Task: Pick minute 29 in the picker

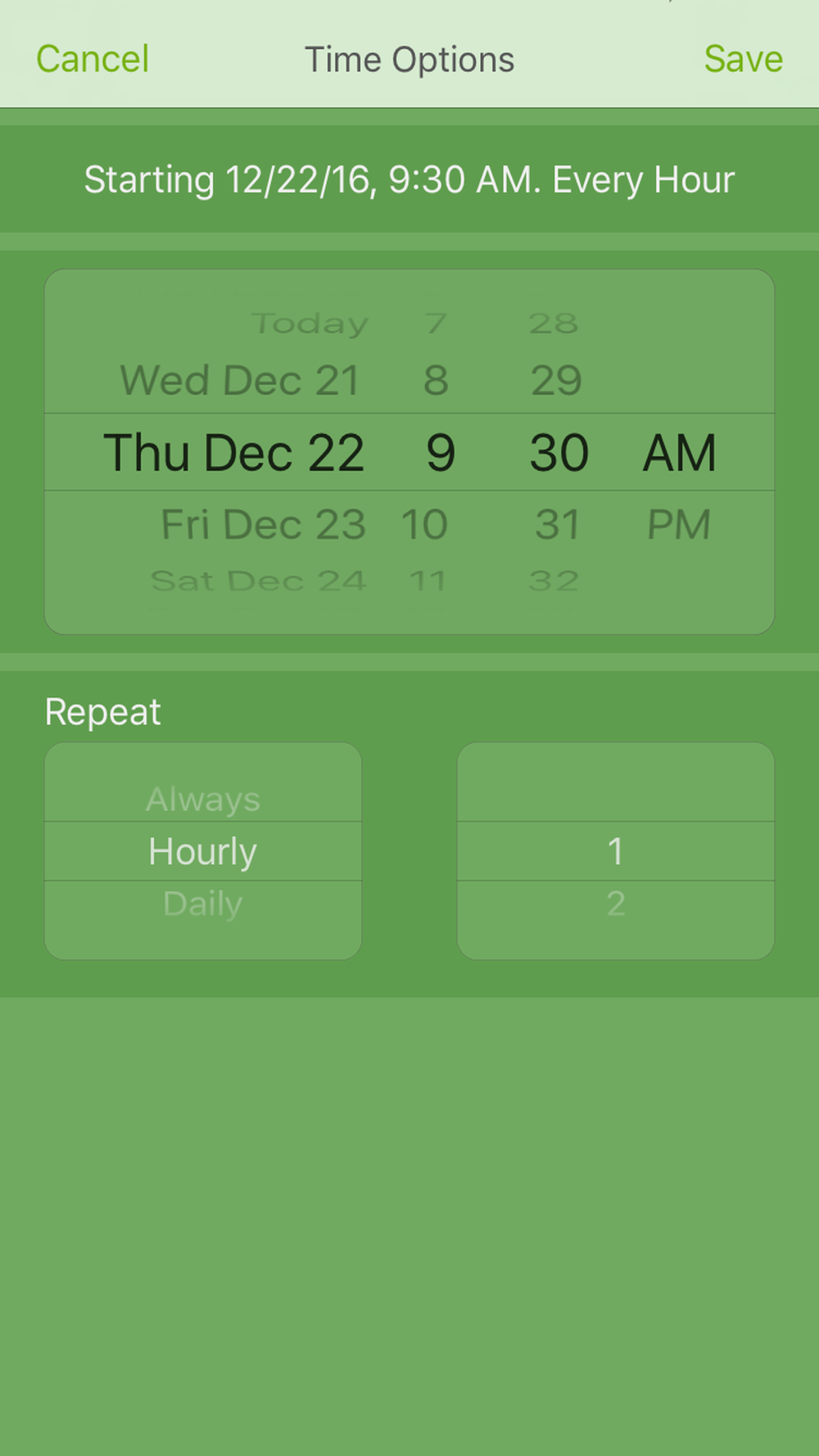Action: coord(556,381)
